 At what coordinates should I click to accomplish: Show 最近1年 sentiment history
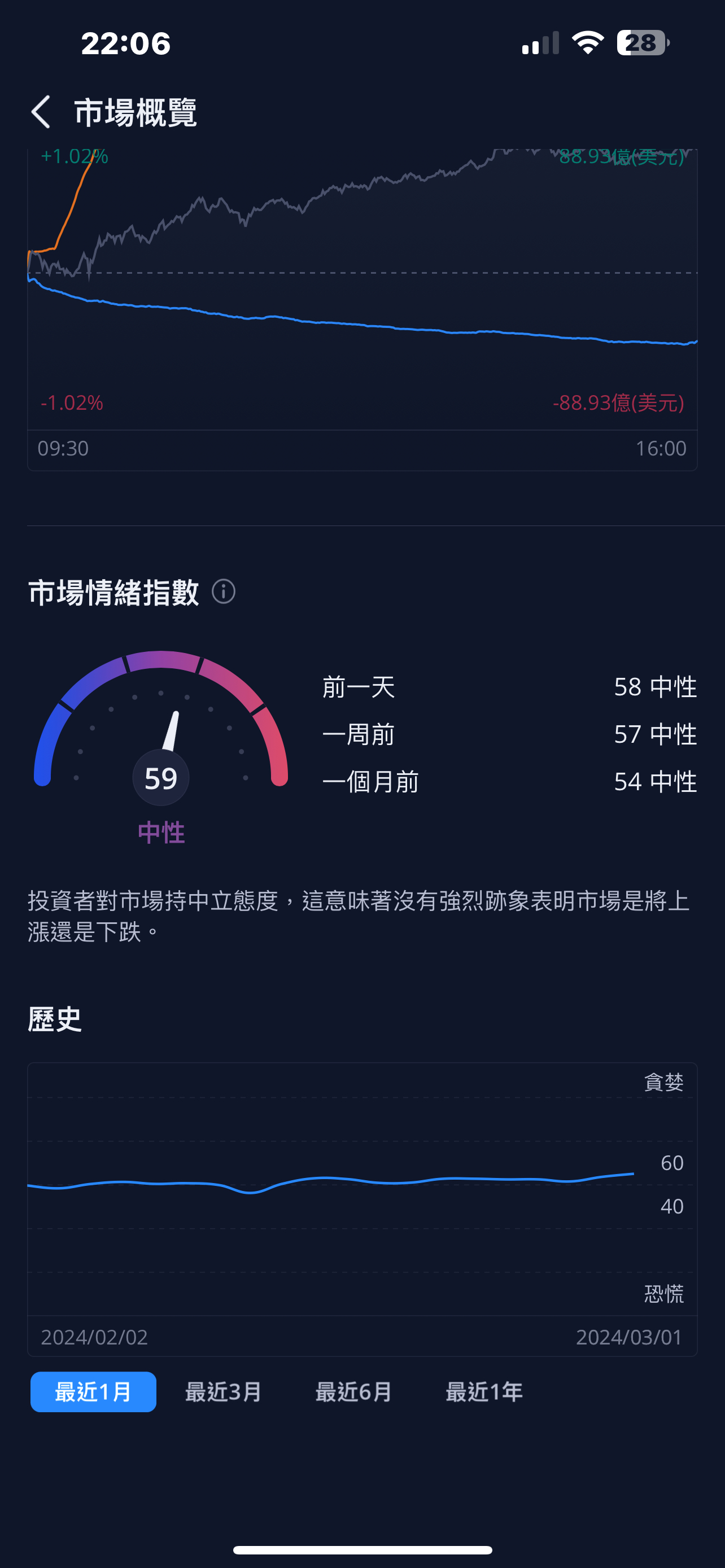[484, 1391]
